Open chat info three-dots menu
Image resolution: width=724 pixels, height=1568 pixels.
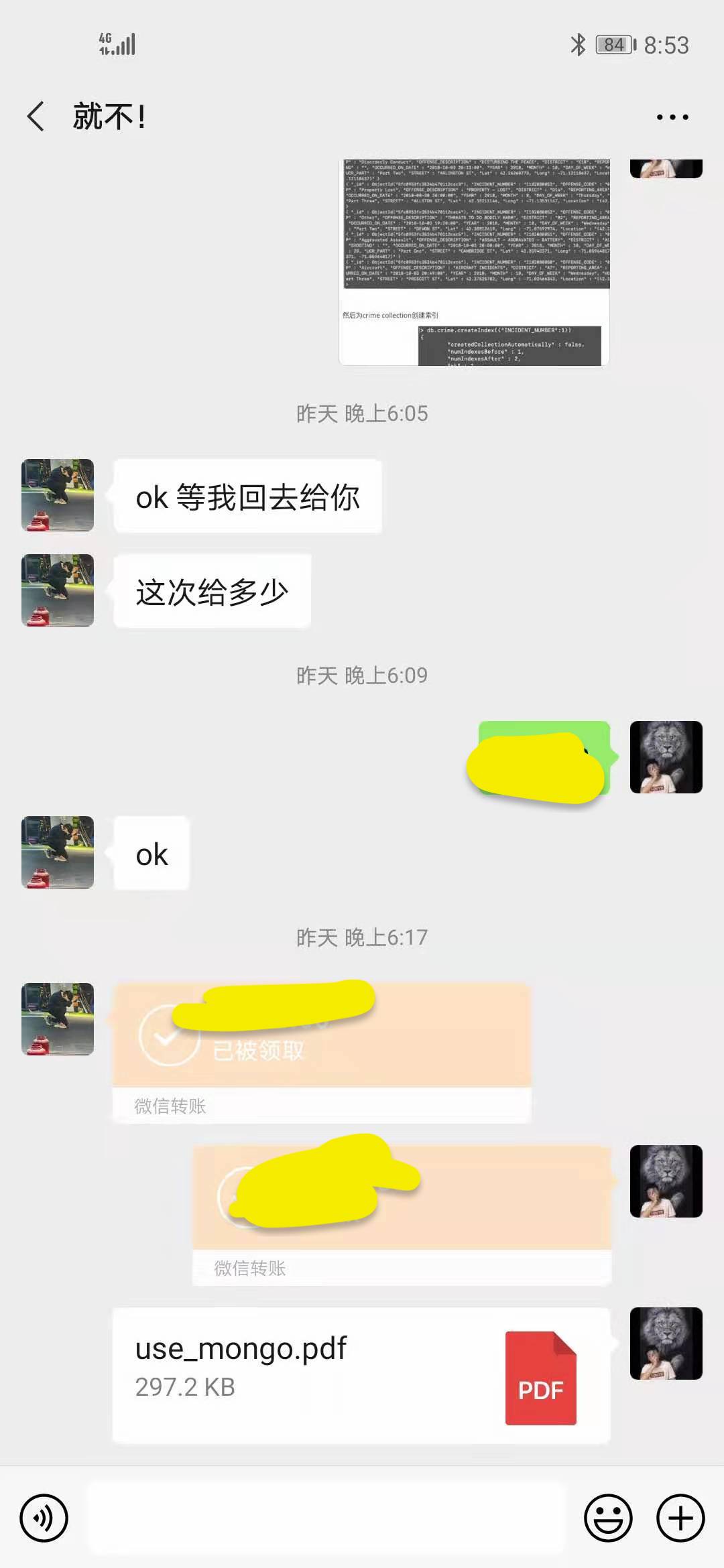pos(672,117)
